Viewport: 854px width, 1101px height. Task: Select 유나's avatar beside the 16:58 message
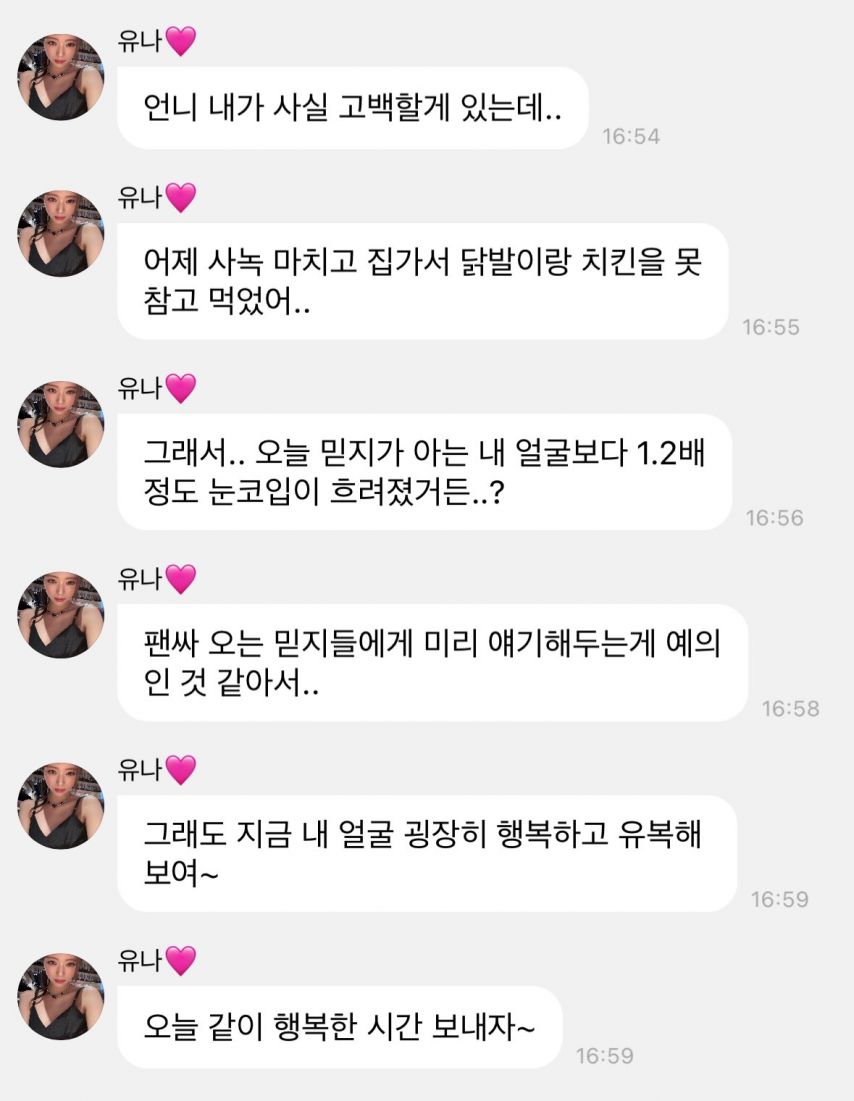[61, 614]
